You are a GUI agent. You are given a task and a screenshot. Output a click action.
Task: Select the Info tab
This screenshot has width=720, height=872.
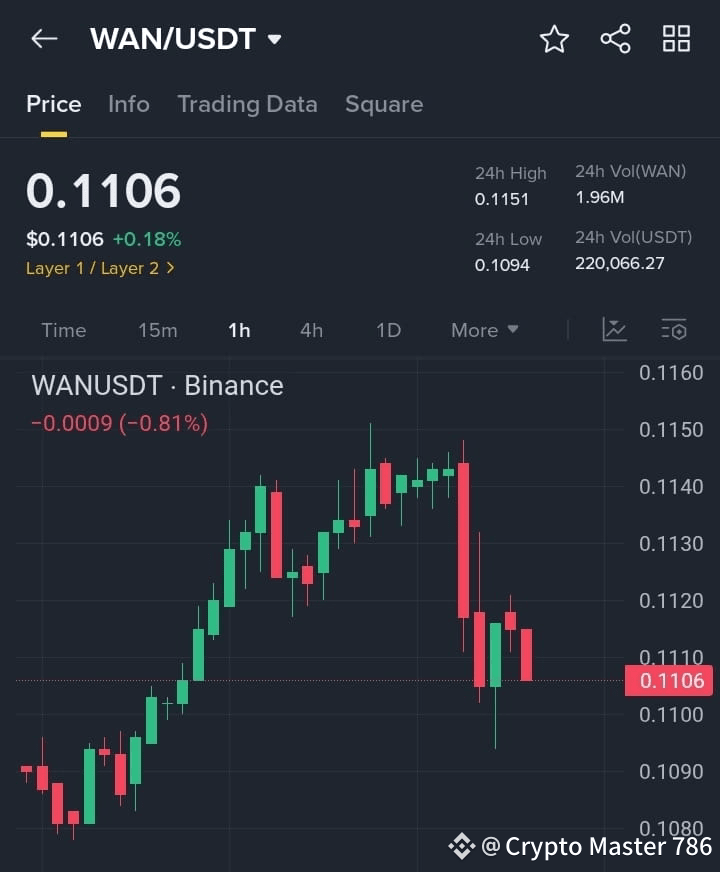coord(129,104)
